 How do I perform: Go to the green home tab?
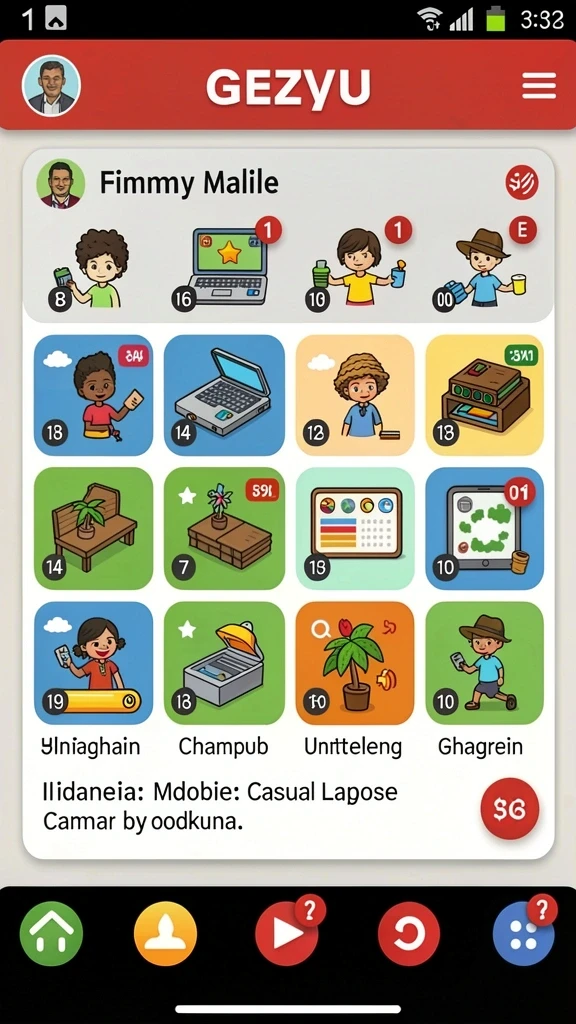[x=52, y=933]
